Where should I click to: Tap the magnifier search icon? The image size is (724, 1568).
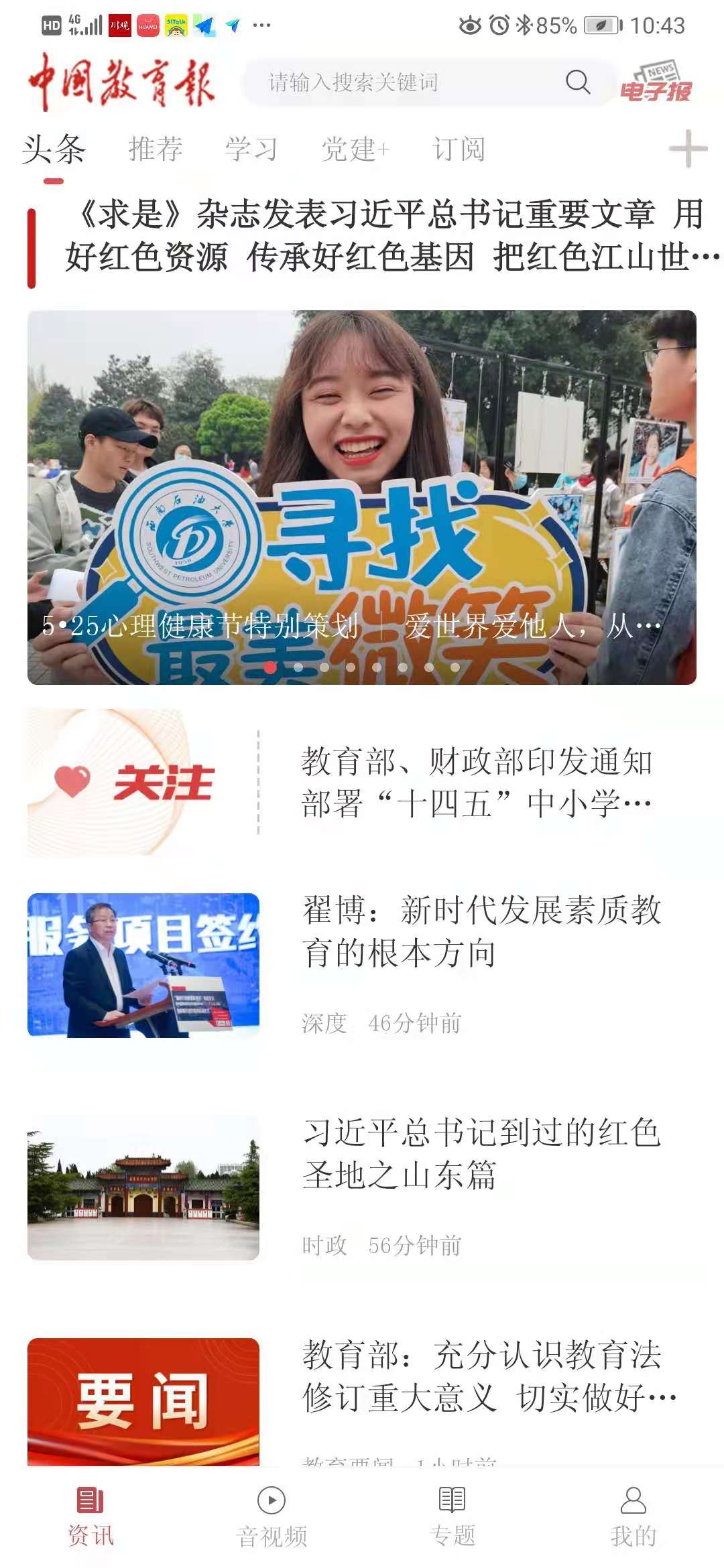577,82
